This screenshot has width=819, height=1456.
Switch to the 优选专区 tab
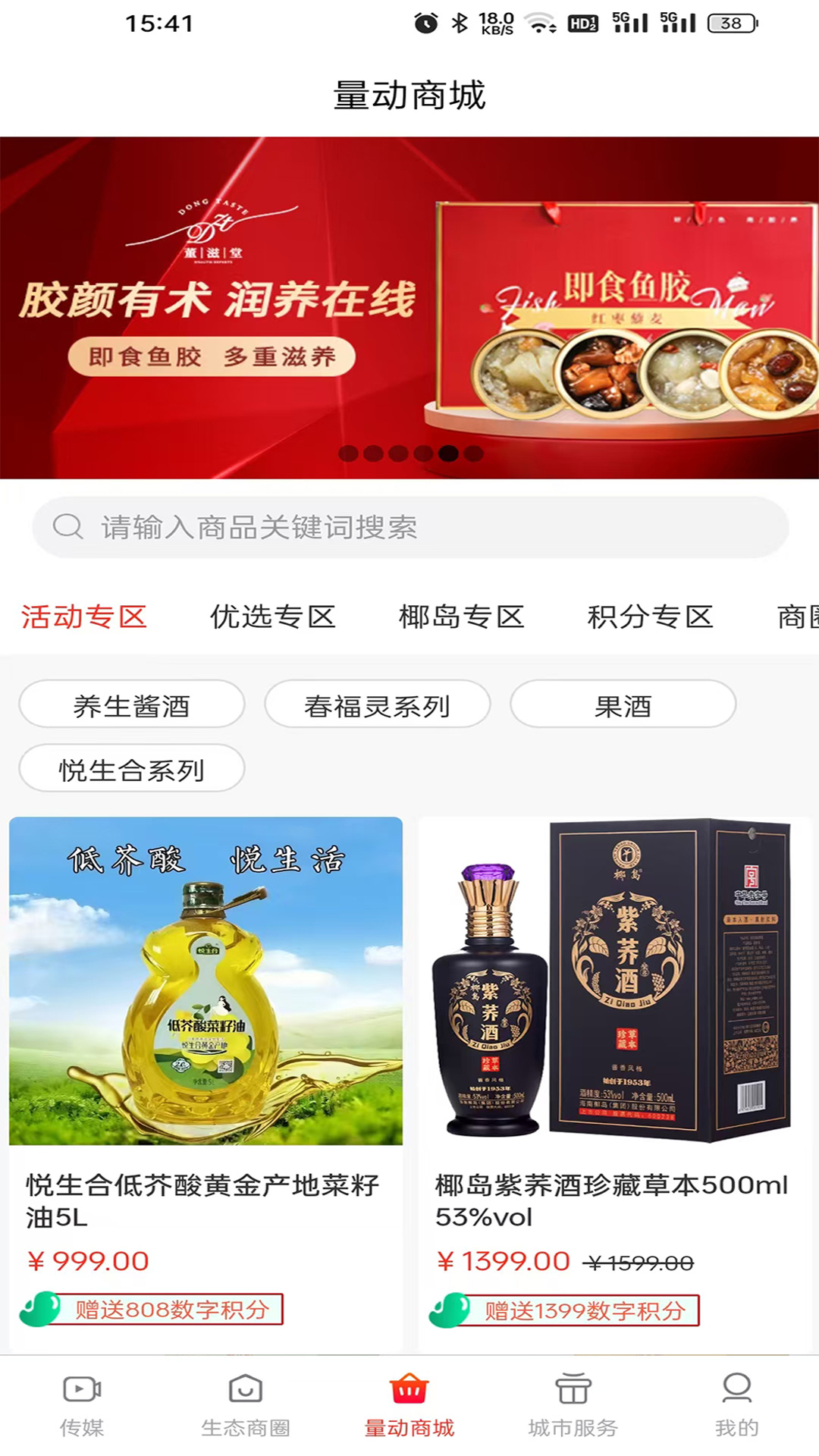click(x=273, y=617)
